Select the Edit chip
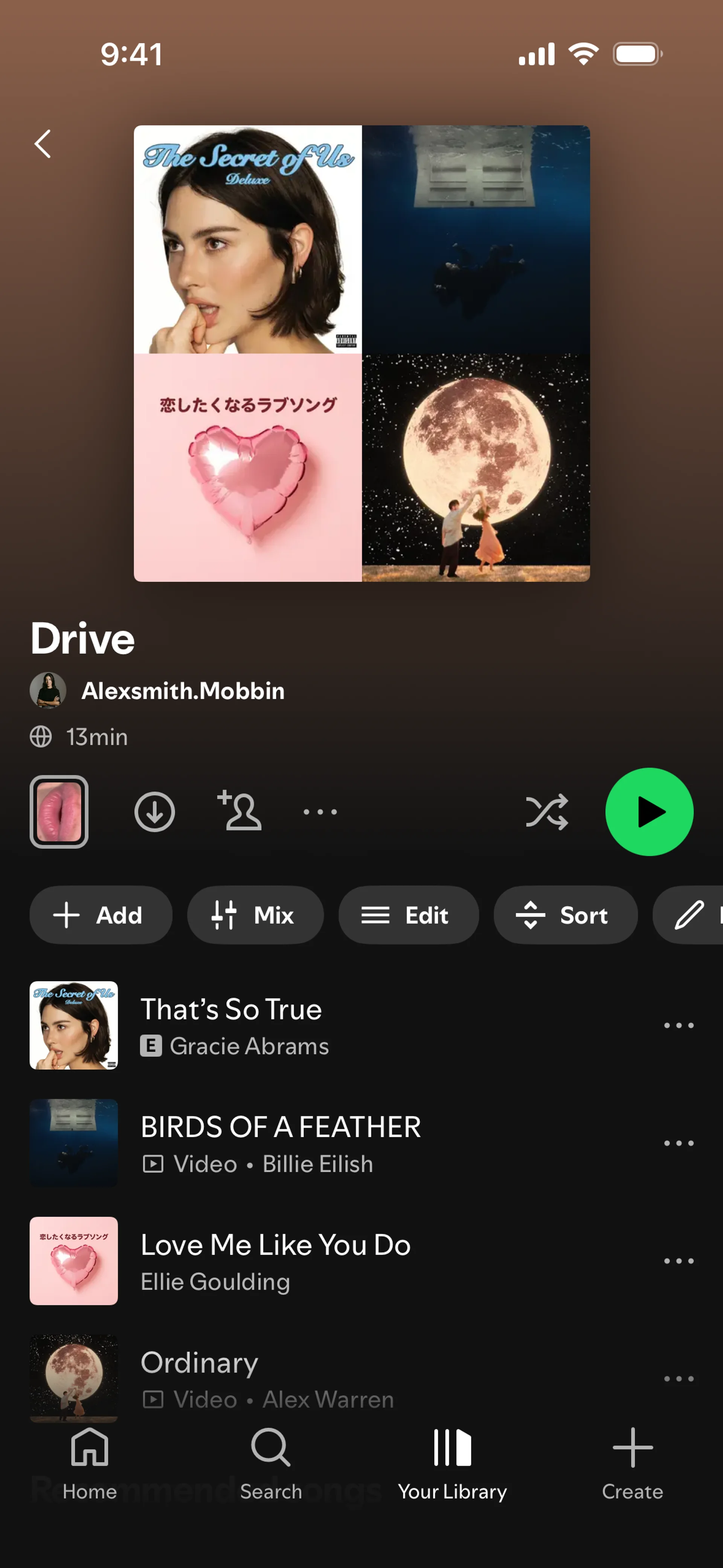Viewport: 723px width, 1568px height. point(408,915)
